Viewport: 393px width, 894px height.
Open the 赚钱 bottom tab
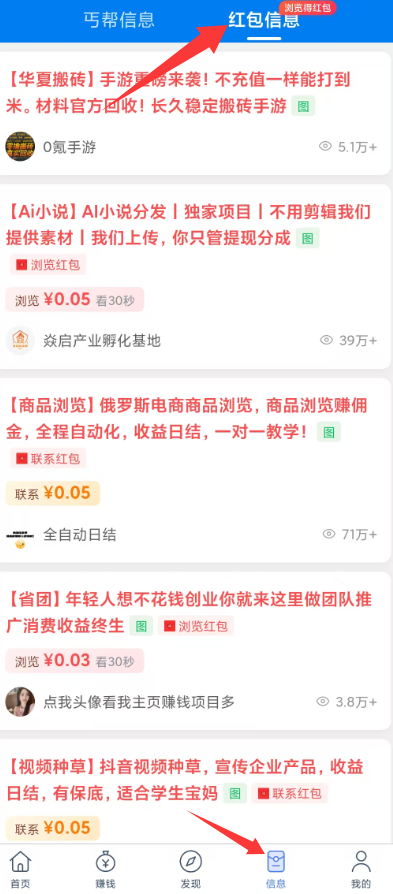pos(106,869)
